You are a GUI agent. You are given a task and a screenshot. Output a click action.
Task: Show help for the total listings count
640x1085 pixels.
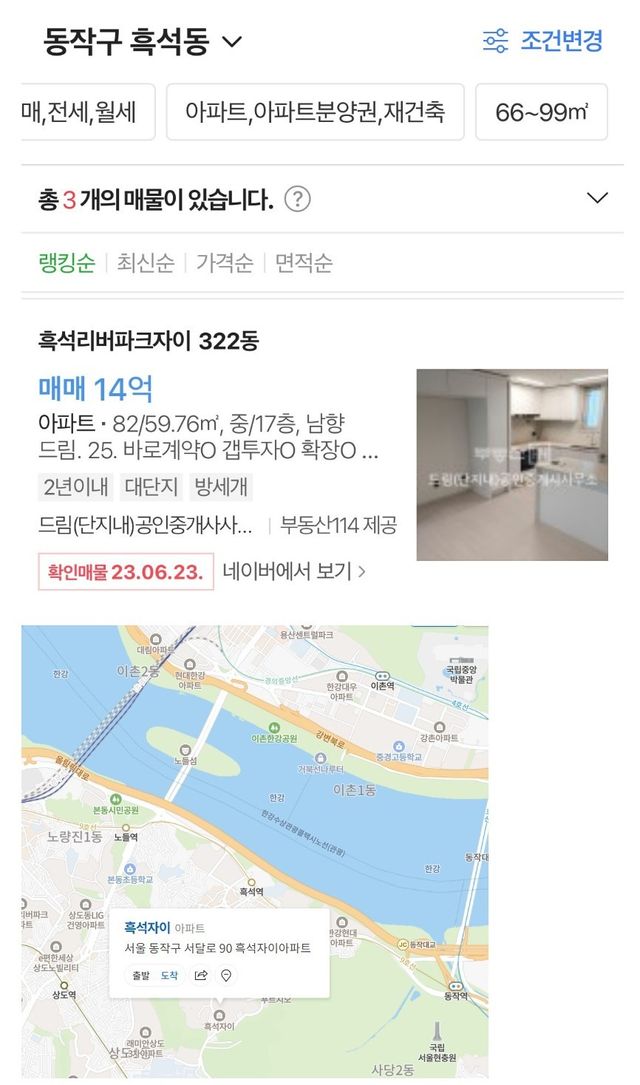click(x=297, y=199)
